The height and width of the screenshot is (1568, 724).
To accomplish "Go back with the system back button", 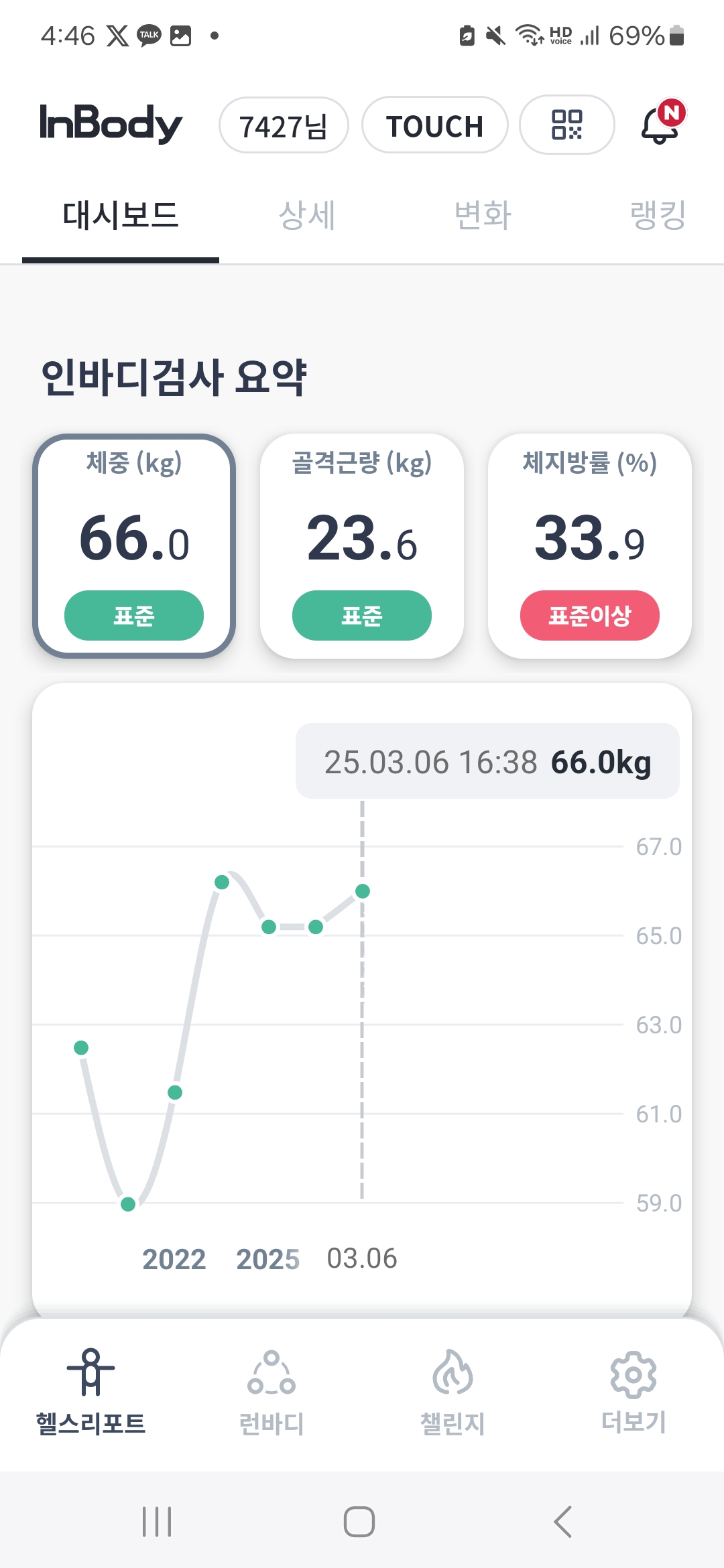I will (x=563, y=1521).
